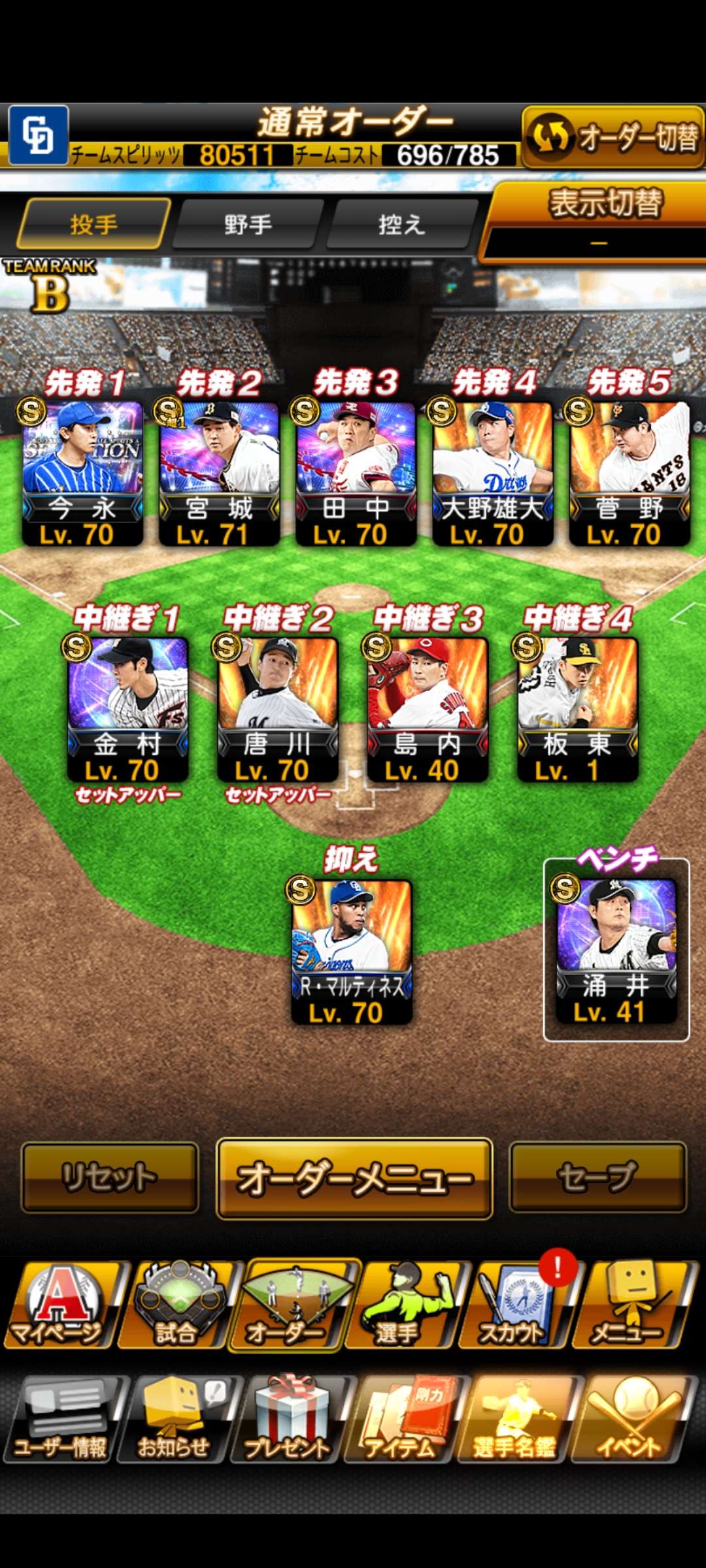Select reliever 島内 card
This screenshot has height=1568, width=706.
point(428,709)
